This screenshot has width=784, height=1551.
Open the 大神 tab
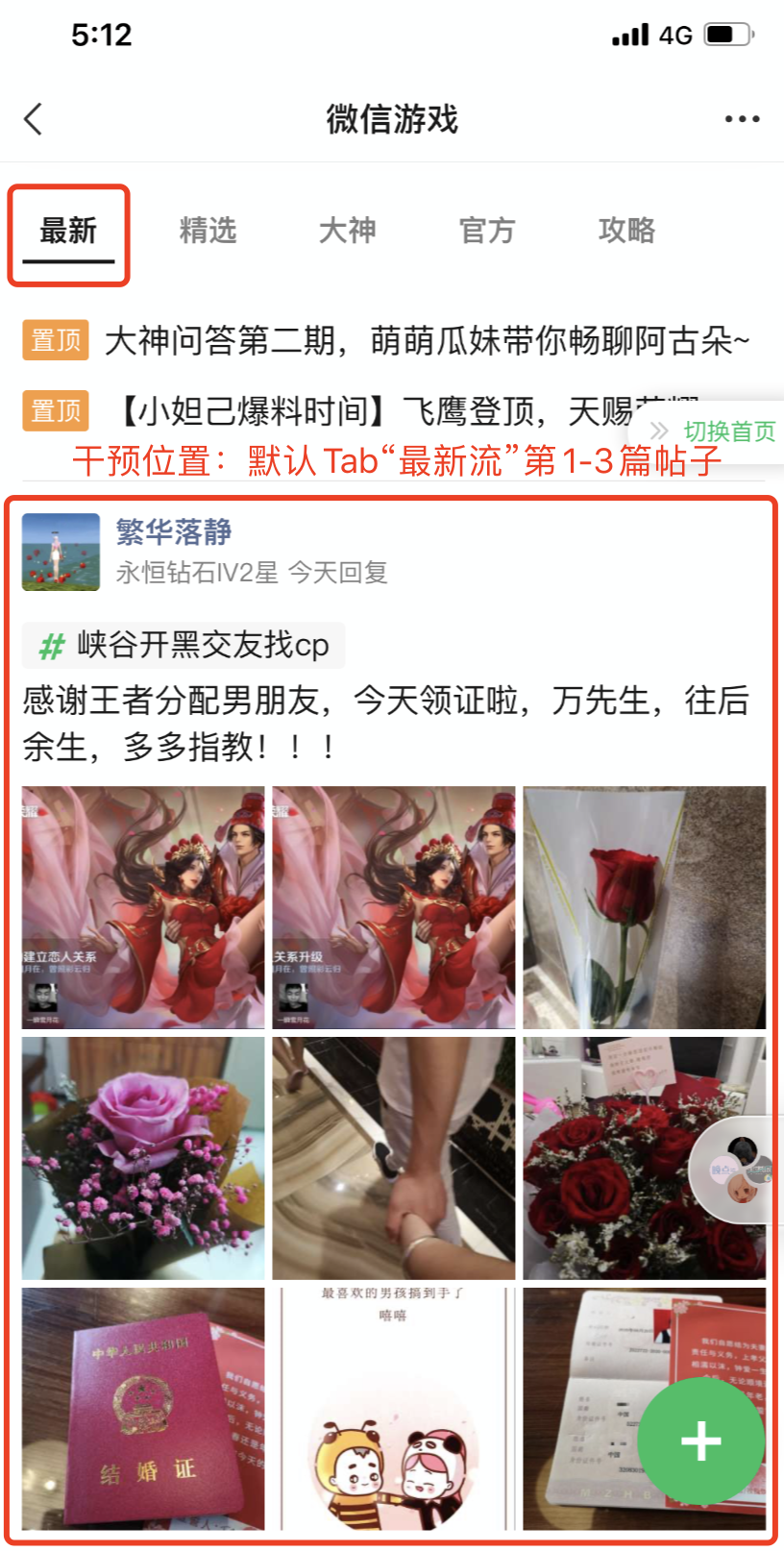point(347,231)
